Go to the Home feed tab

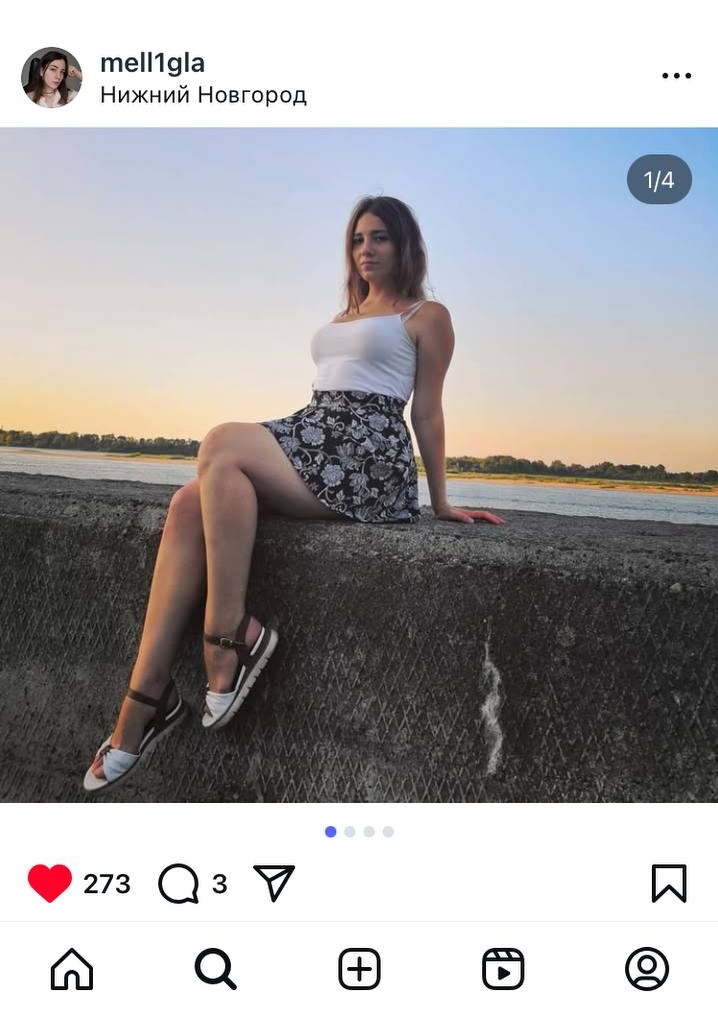click(72, 968)
